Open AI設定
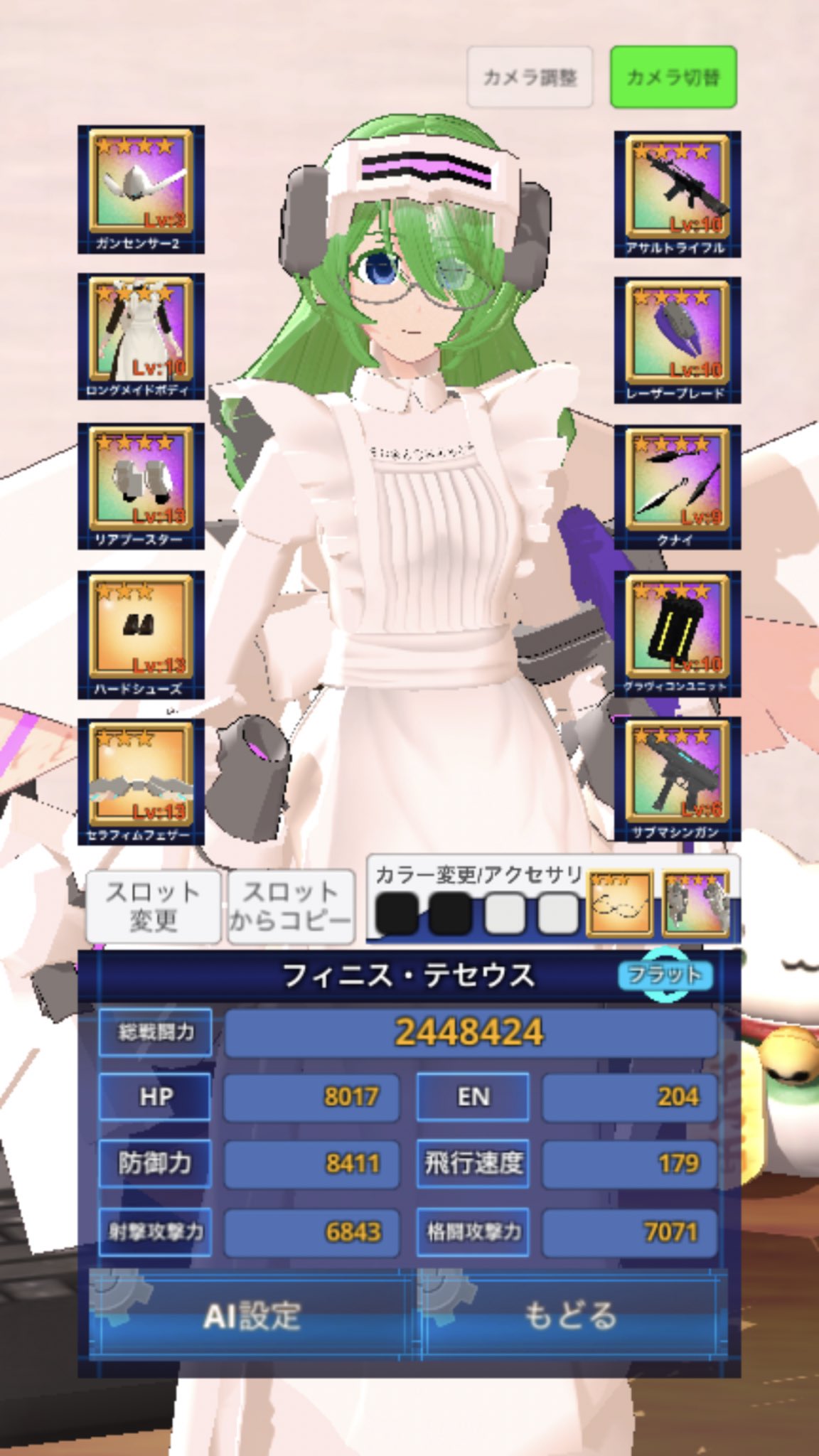 (251, 1315)
